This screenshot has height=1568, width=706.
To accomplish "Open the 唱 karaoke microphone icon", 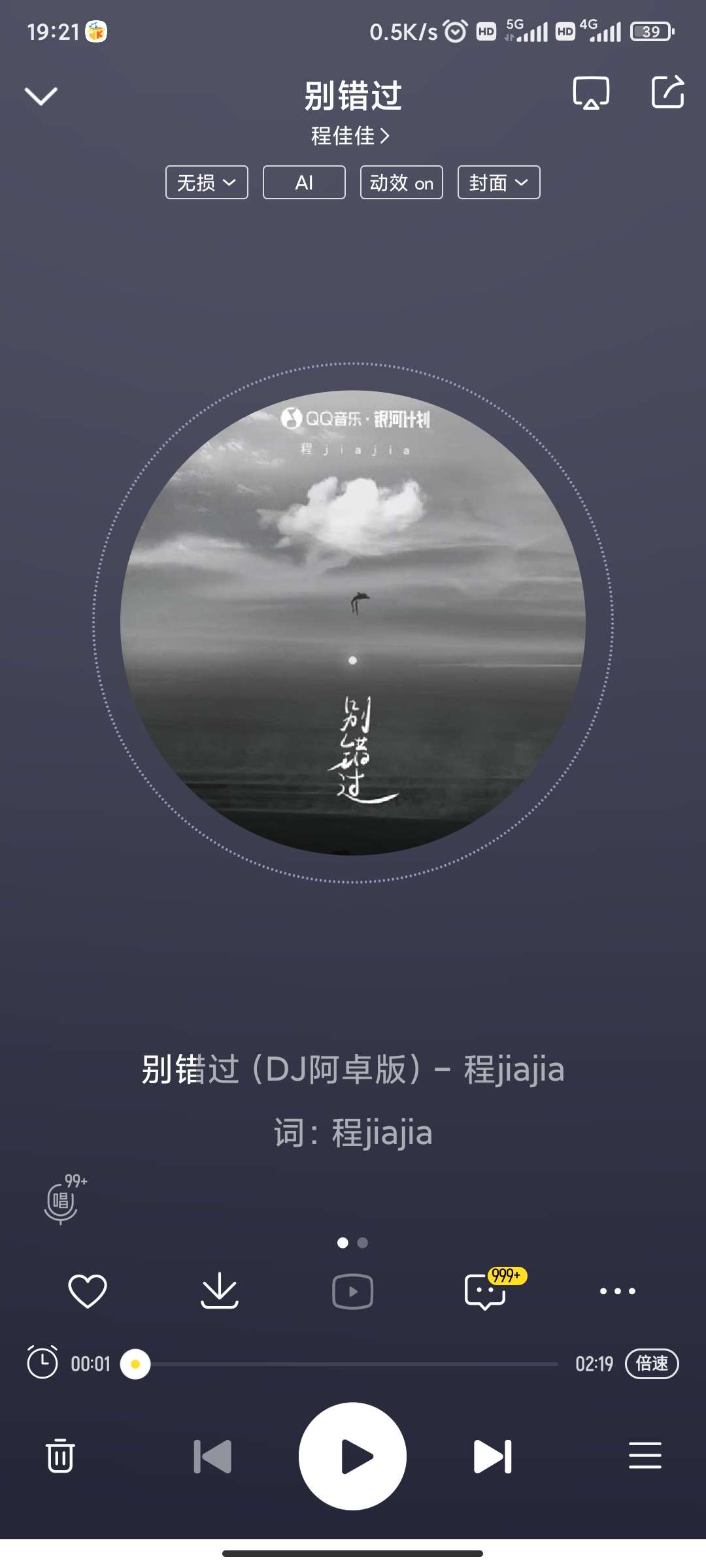I will point(61,1202).
